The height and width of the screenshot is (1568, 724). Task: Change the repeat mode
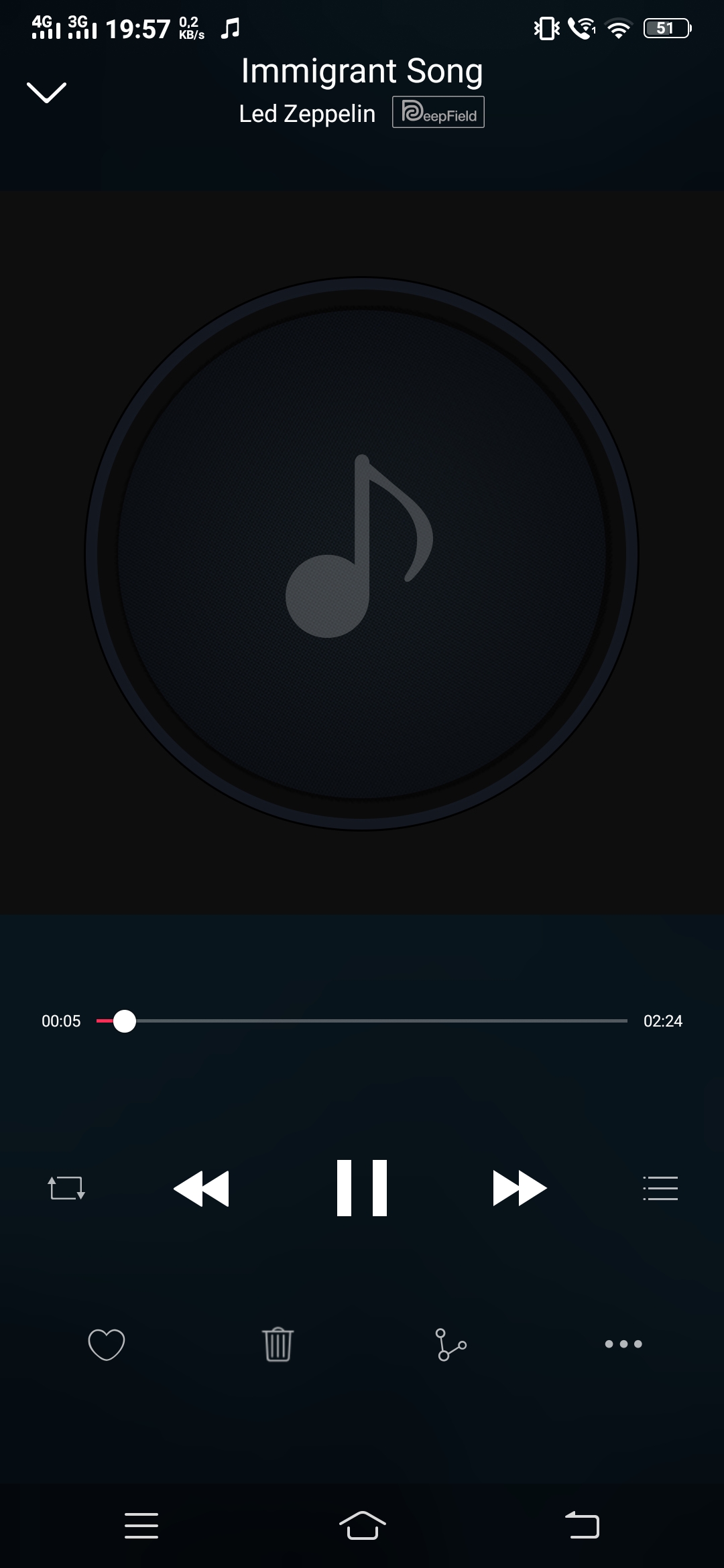[x=66, y=1188]
